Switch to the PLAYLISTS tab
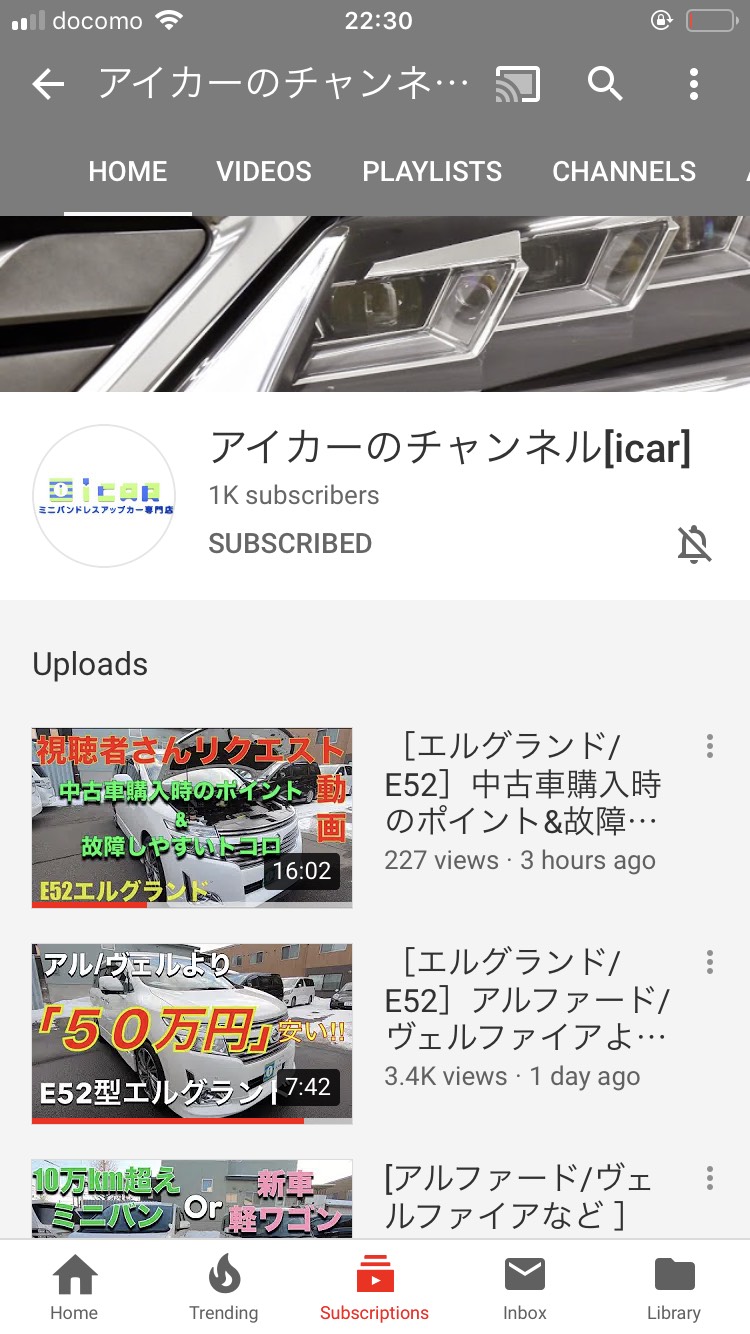The width and height of the screenshot is (750, 1334). 432,171
